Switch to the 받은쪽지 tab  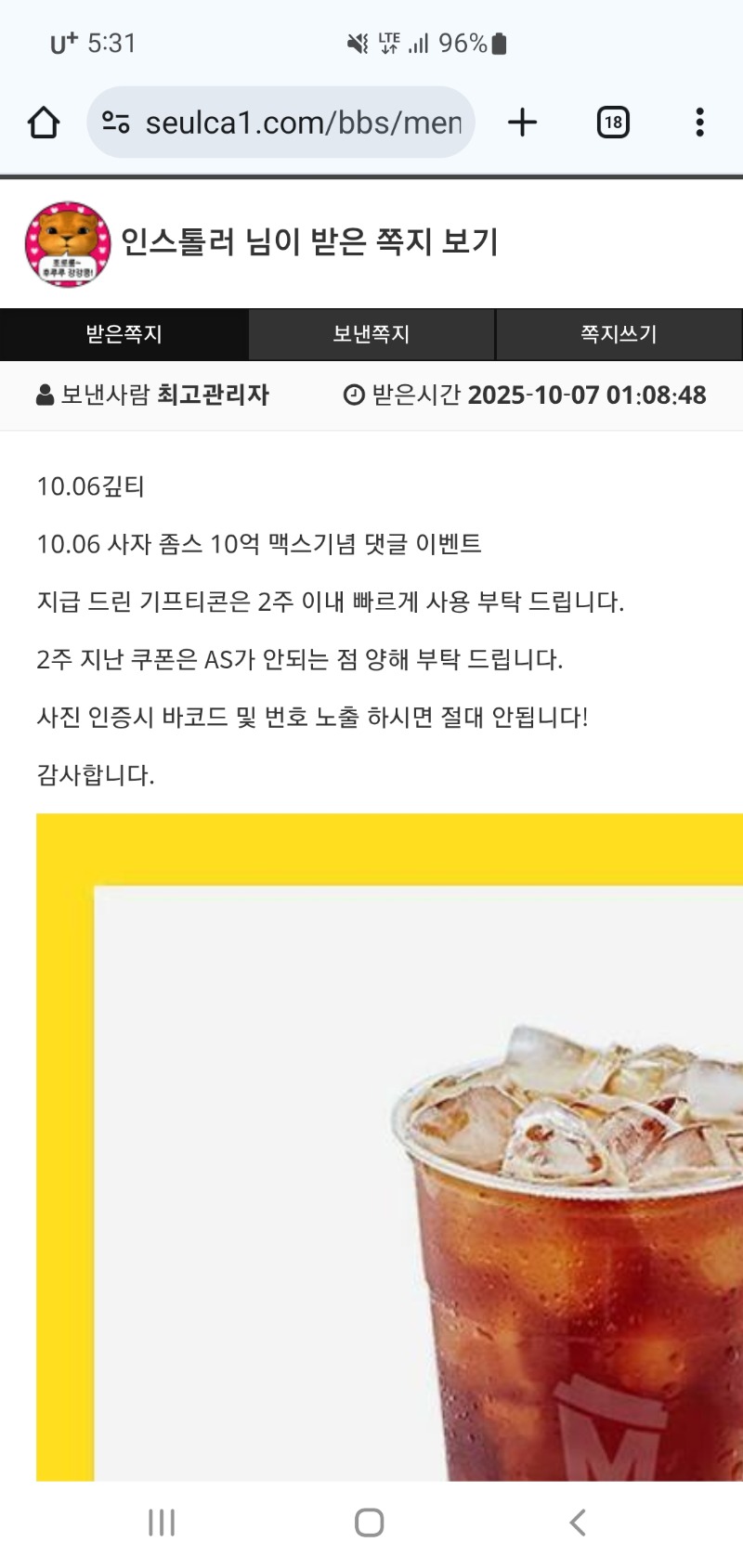[x=124, y=334]
